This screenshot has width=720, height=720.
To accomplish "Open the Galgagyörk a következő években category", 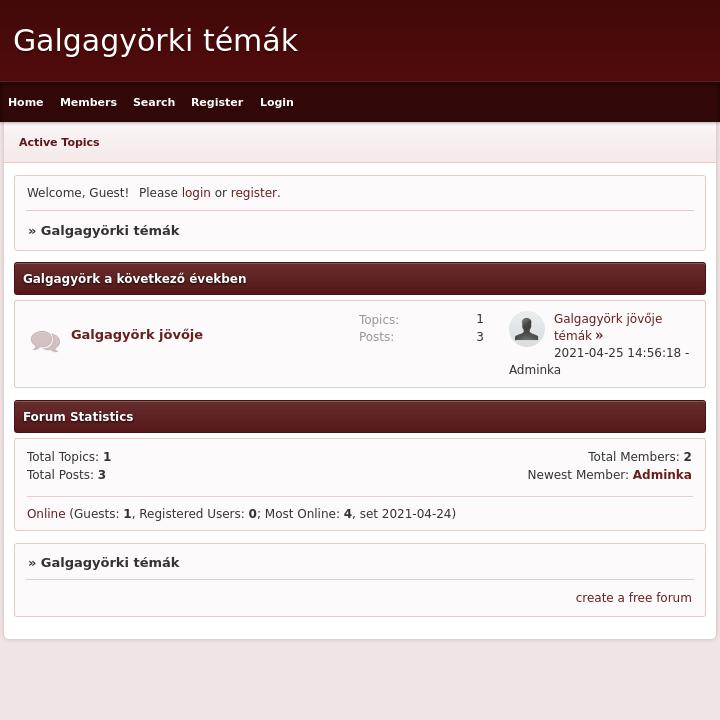I will (135, 278).
